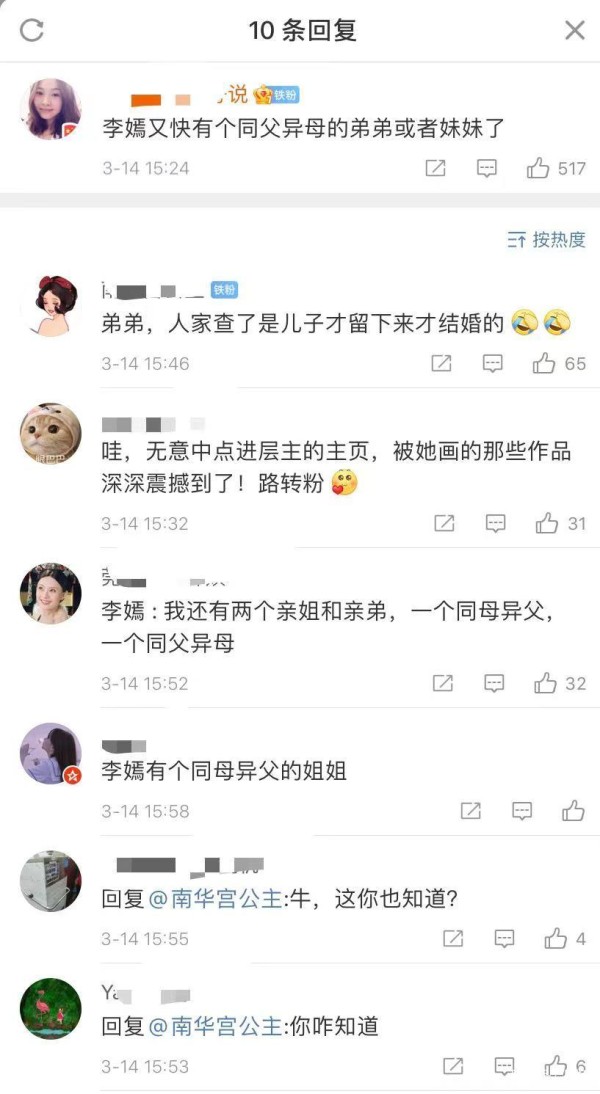The width and height of the screenshot is (600, 1094).
Task: View the flamingo avatar user's profile
Action: point(51,1008)
